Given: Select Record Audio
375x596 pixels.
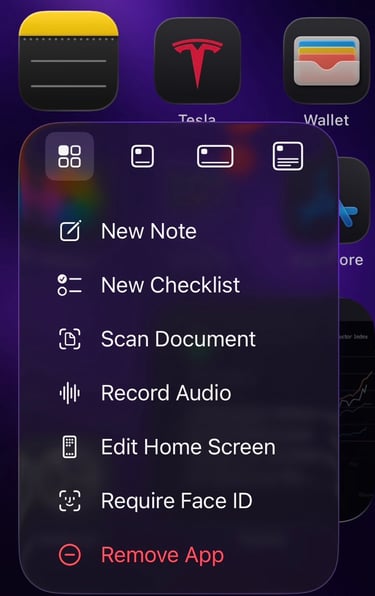Looking at the screenshot, I should tap(179, 393).
